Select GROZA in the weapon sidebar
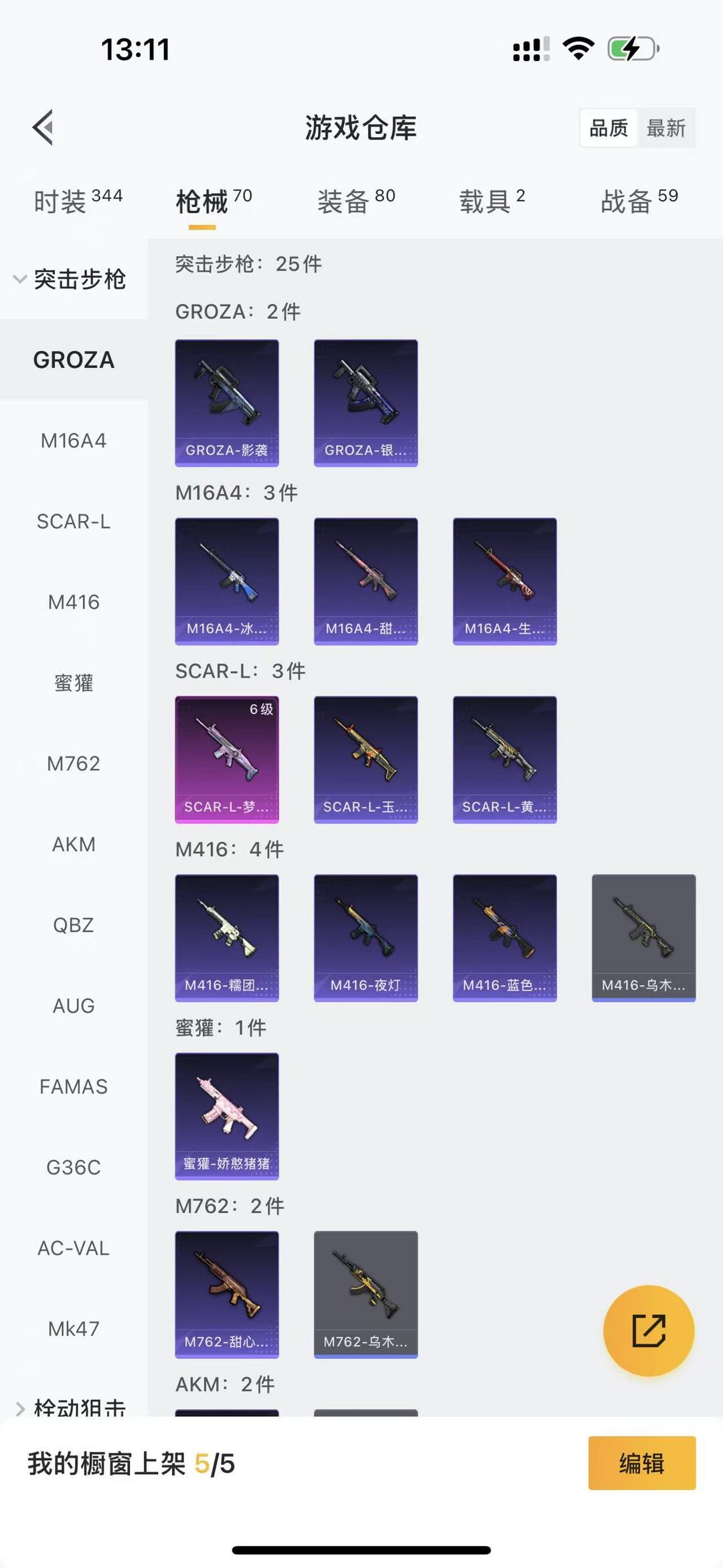 (x=74, y=360)
